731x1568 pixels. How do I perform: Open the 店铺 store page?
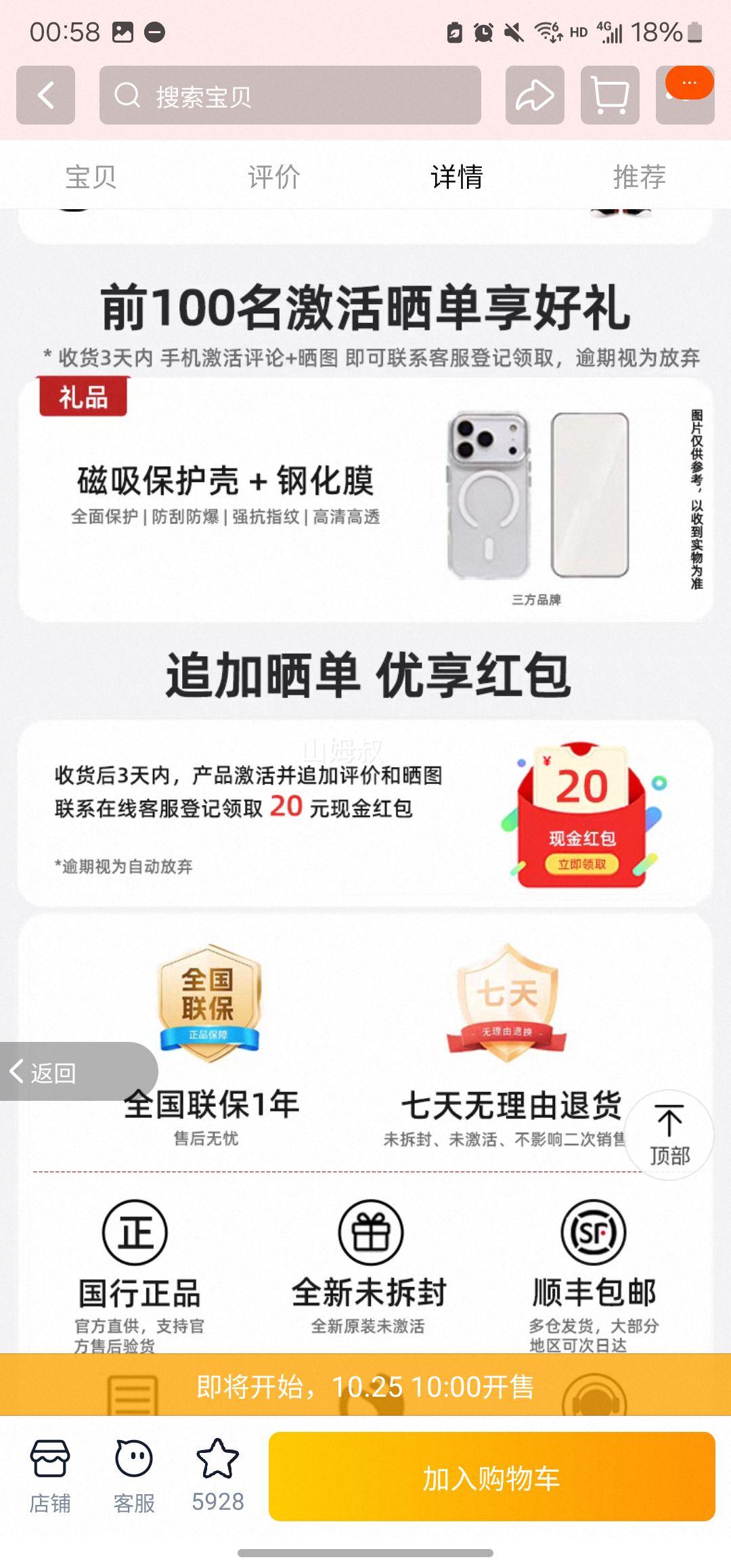click(x=50, y=1477)
